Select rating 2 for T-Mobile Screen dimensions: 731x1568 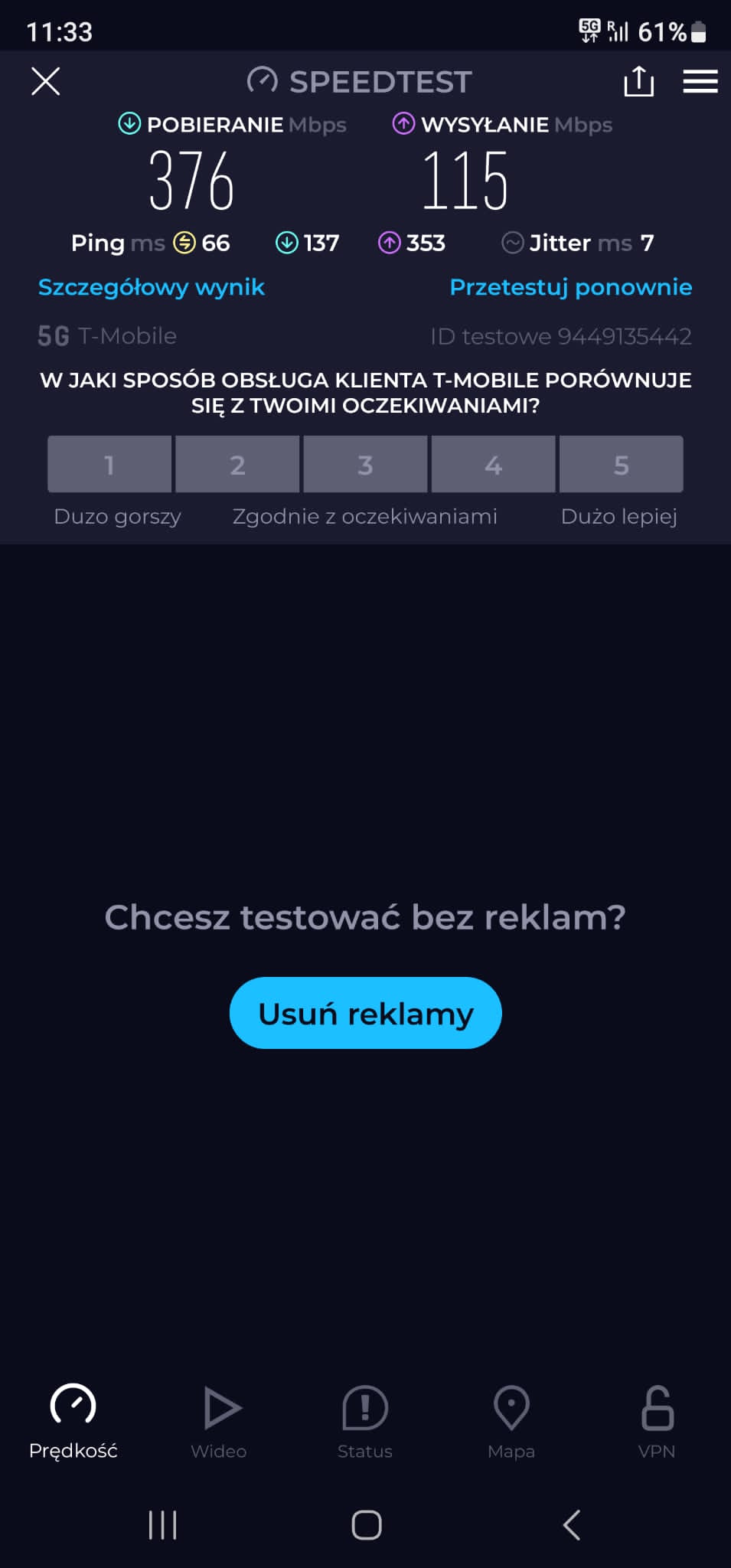tap(237, 465)
